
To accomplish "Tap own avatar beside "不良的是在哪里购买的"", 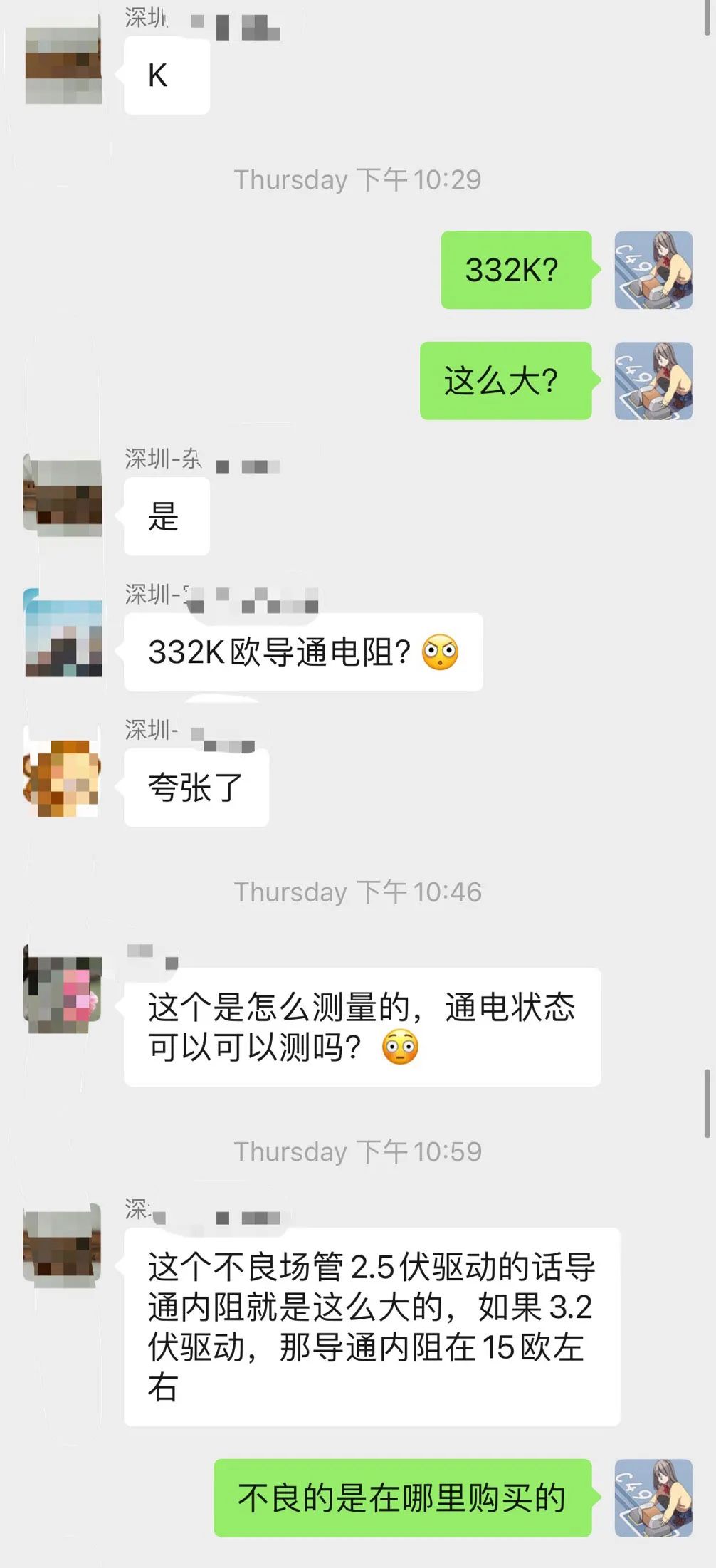I will (x=653, y=1498).
